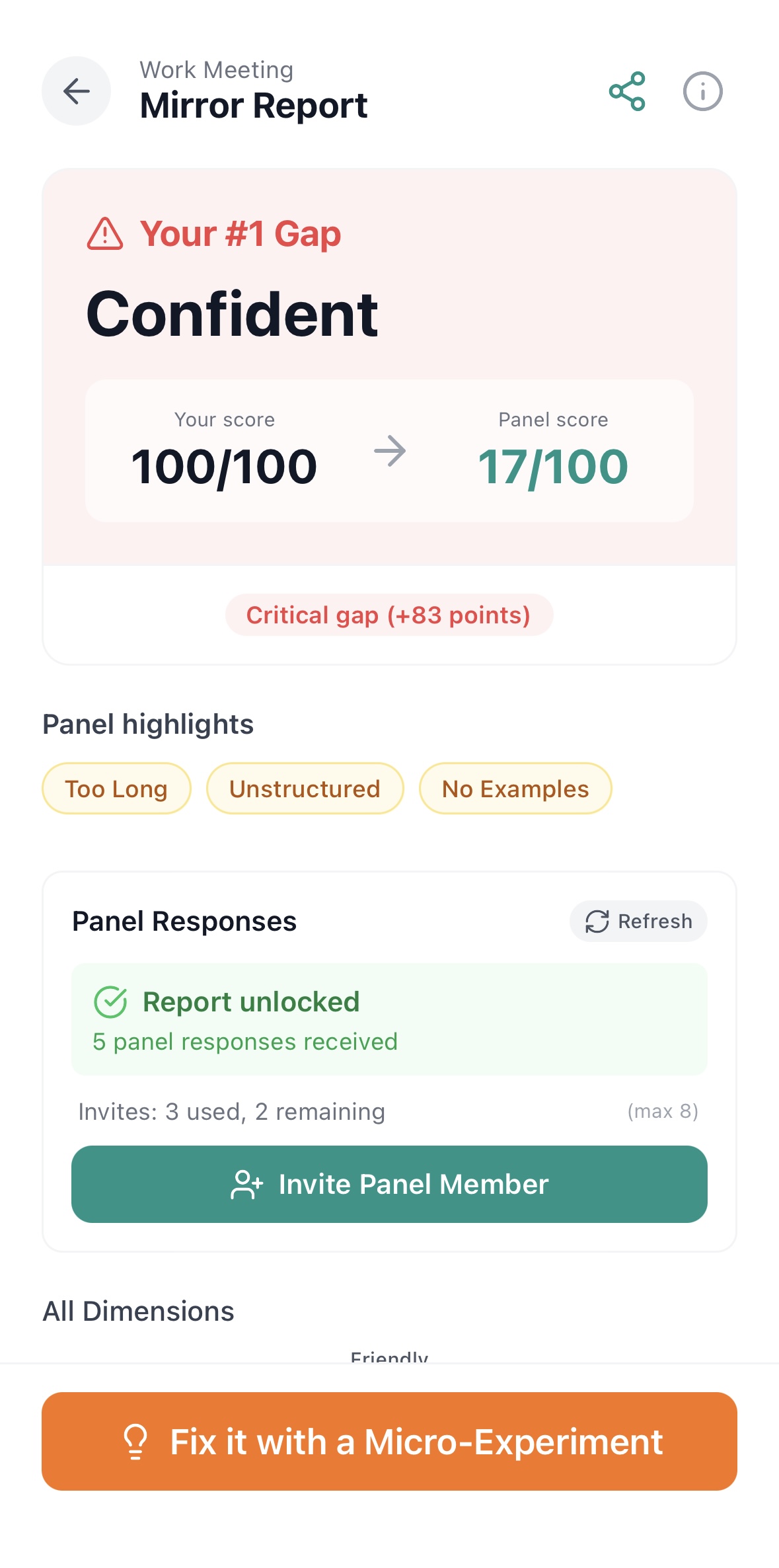Tap Invite Panel Member

click(389, 1184)
